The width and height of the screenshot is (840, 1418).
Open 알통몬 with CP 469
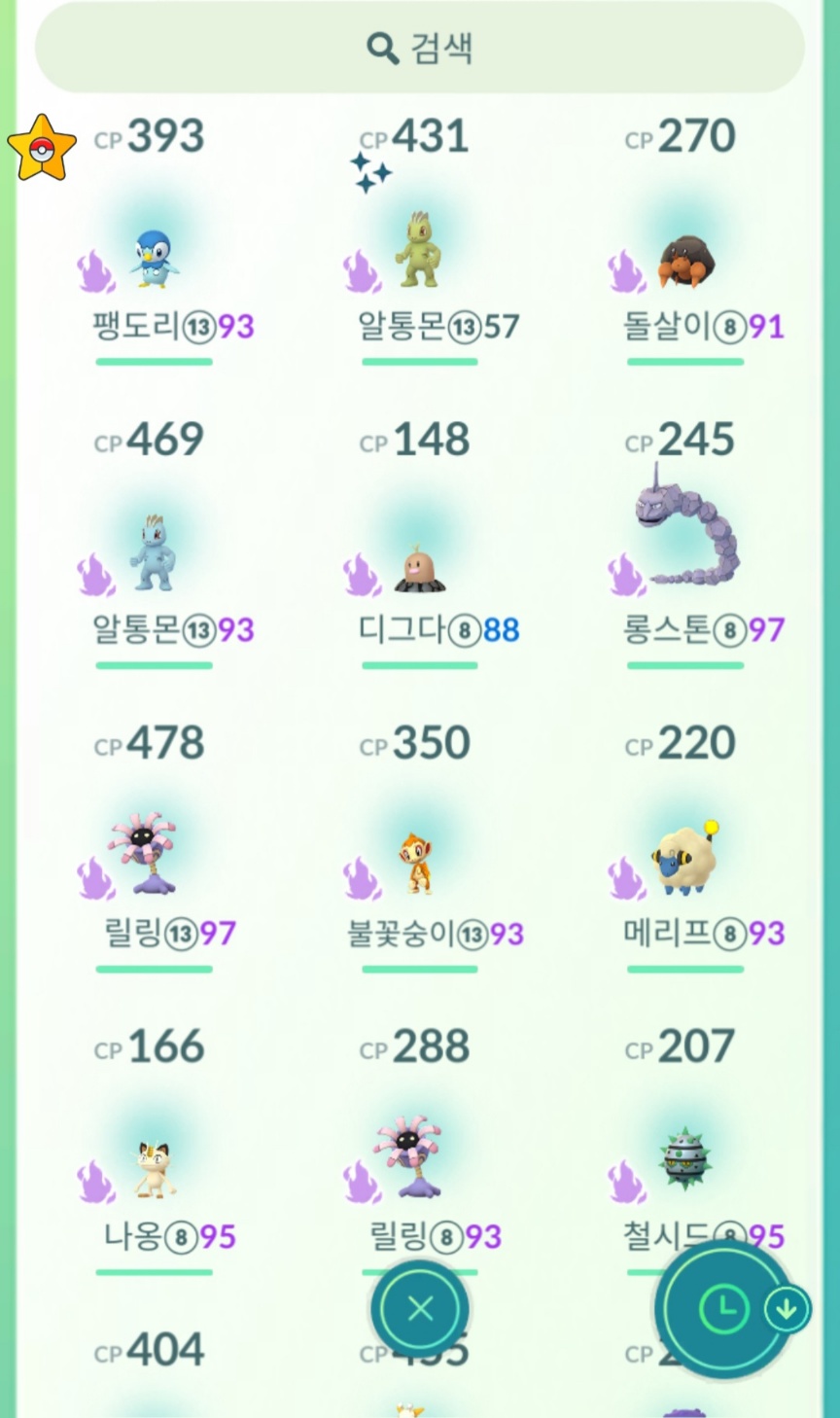point(154,556)
